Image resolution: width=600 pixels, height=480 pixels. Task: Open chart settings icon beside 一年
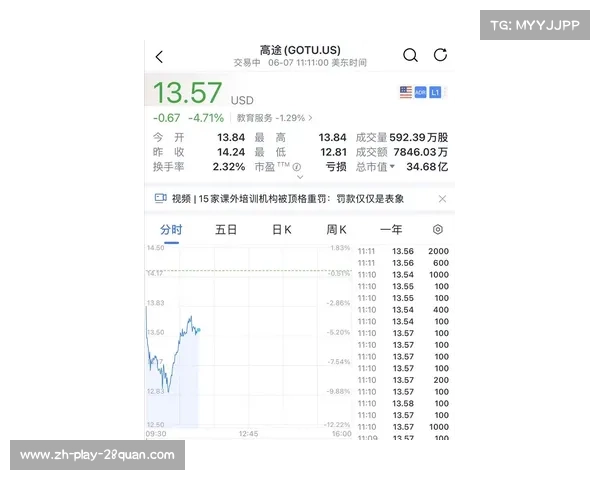tap(437, 230)
